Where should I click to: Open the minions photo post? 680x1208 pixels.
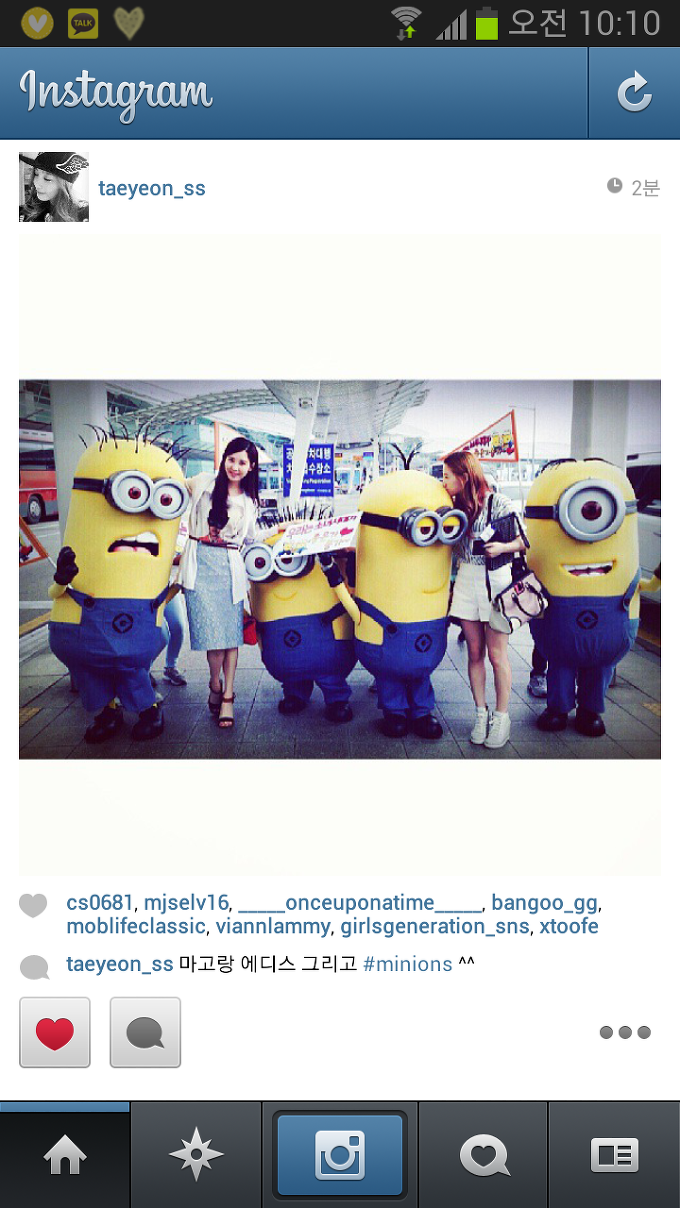click(x=340, y=568)
